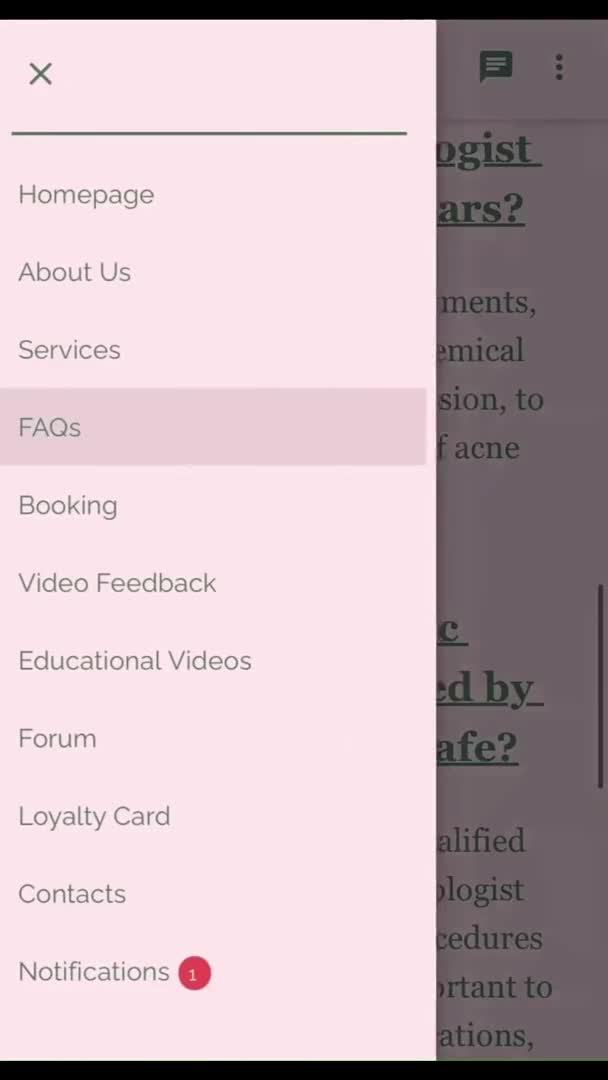Viewport: 608px width, 1080px height.
Task: Open the About Us page
Action: [x=75, y=272]
